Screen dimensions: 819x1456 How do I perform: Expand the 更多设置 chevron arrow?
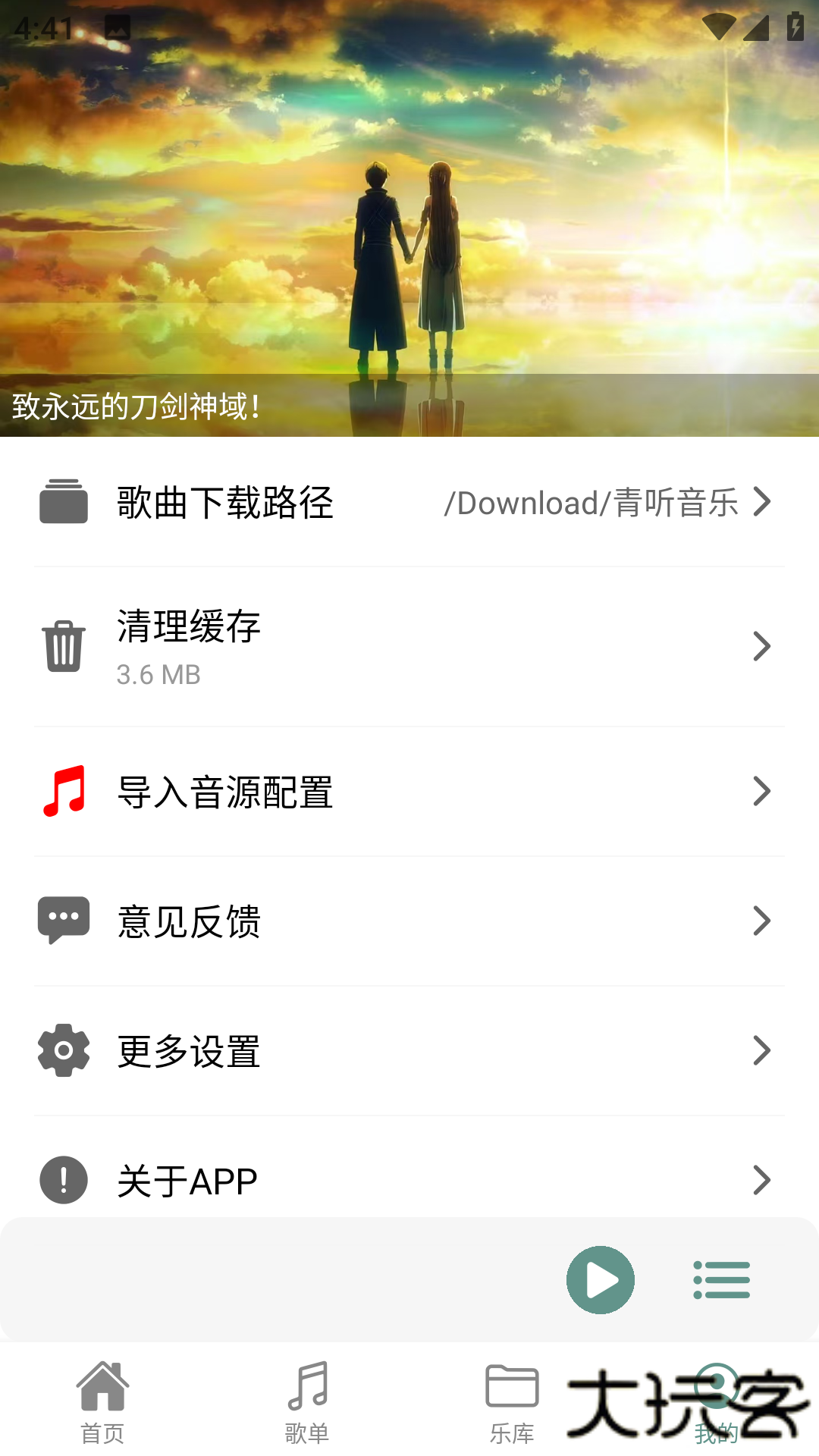761,1050
